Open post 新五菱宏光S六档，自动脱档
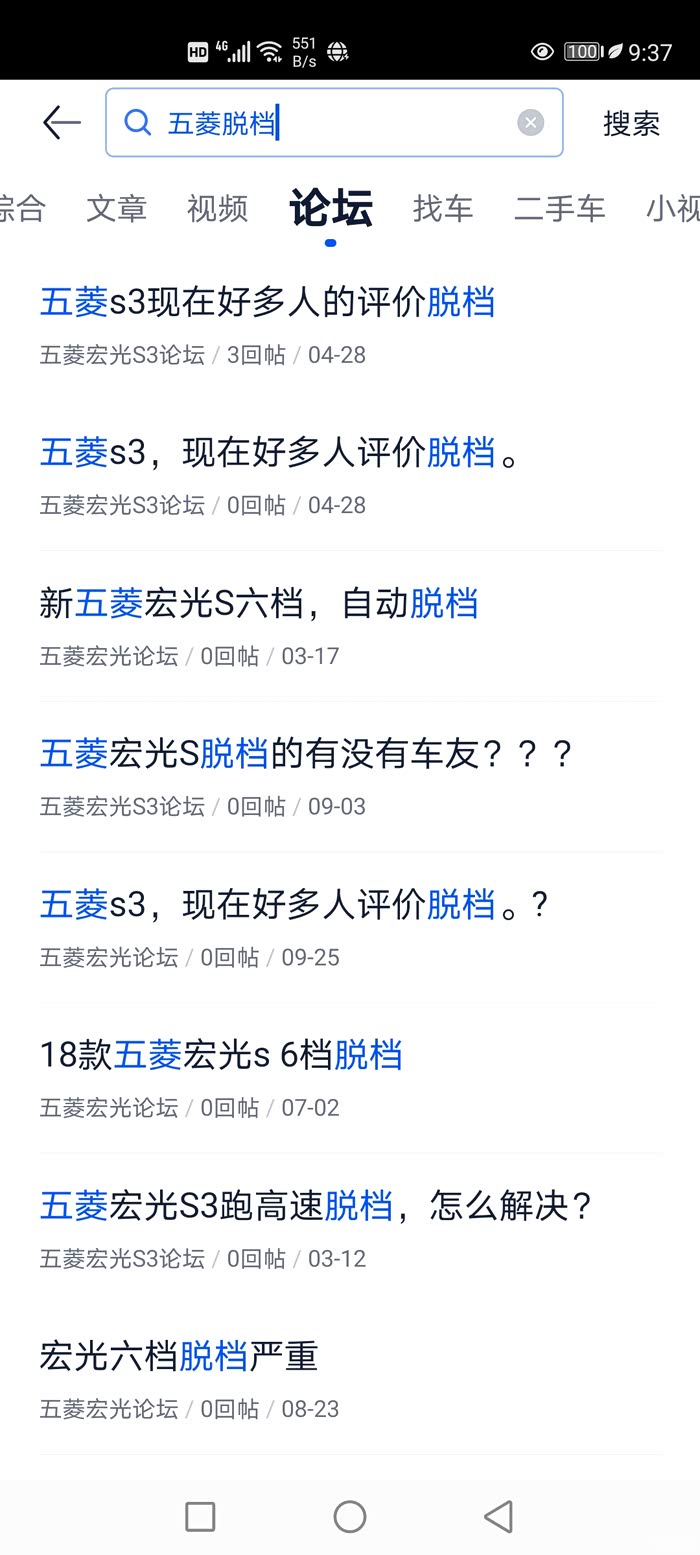The image size is (700, 1555). click(259, 604)
